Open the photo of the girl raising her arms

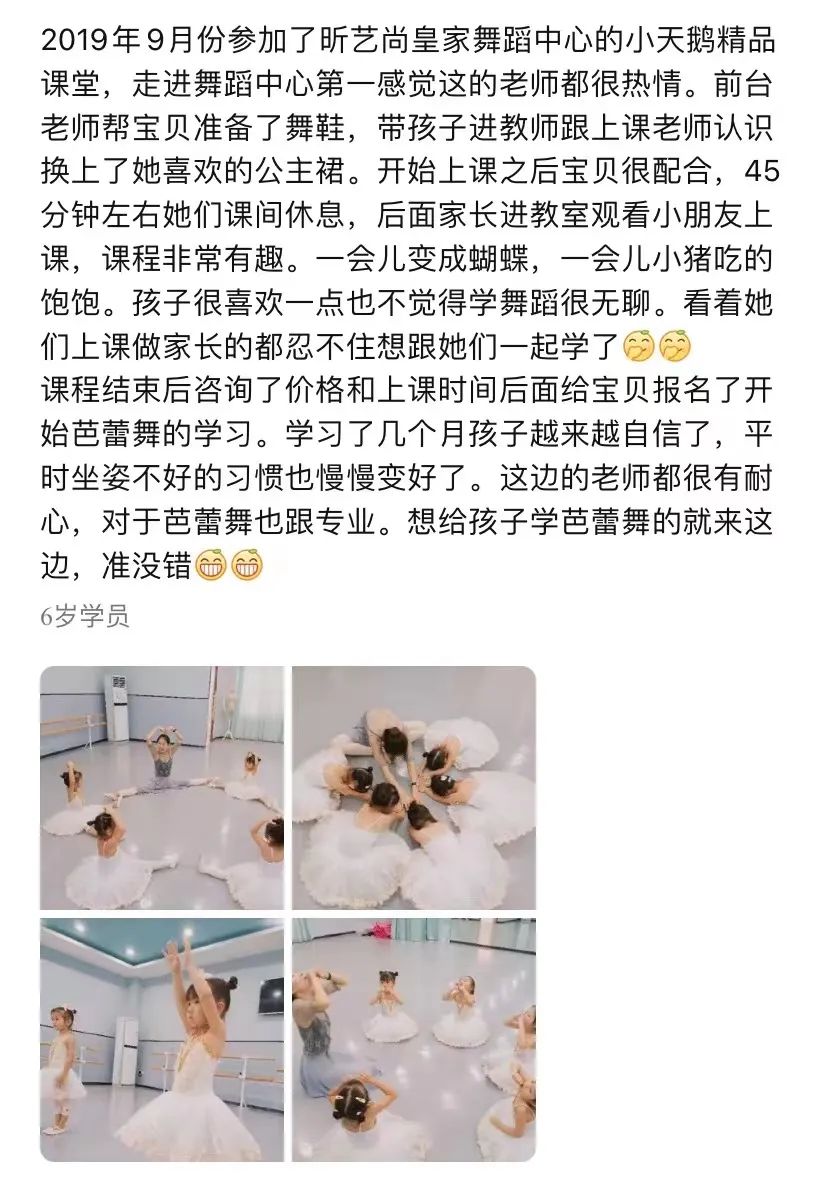161,1040
